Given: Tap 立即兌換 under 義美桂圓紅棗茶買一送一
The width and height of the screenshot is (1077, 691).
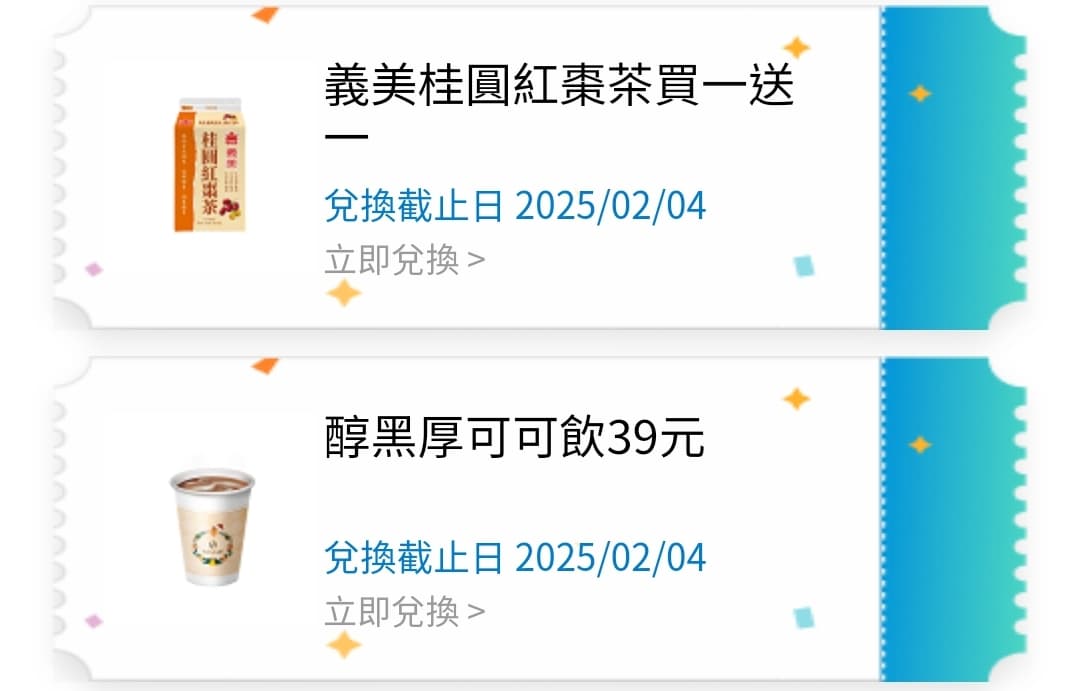Looking at the screenshot, I should [x=404, y=260].
